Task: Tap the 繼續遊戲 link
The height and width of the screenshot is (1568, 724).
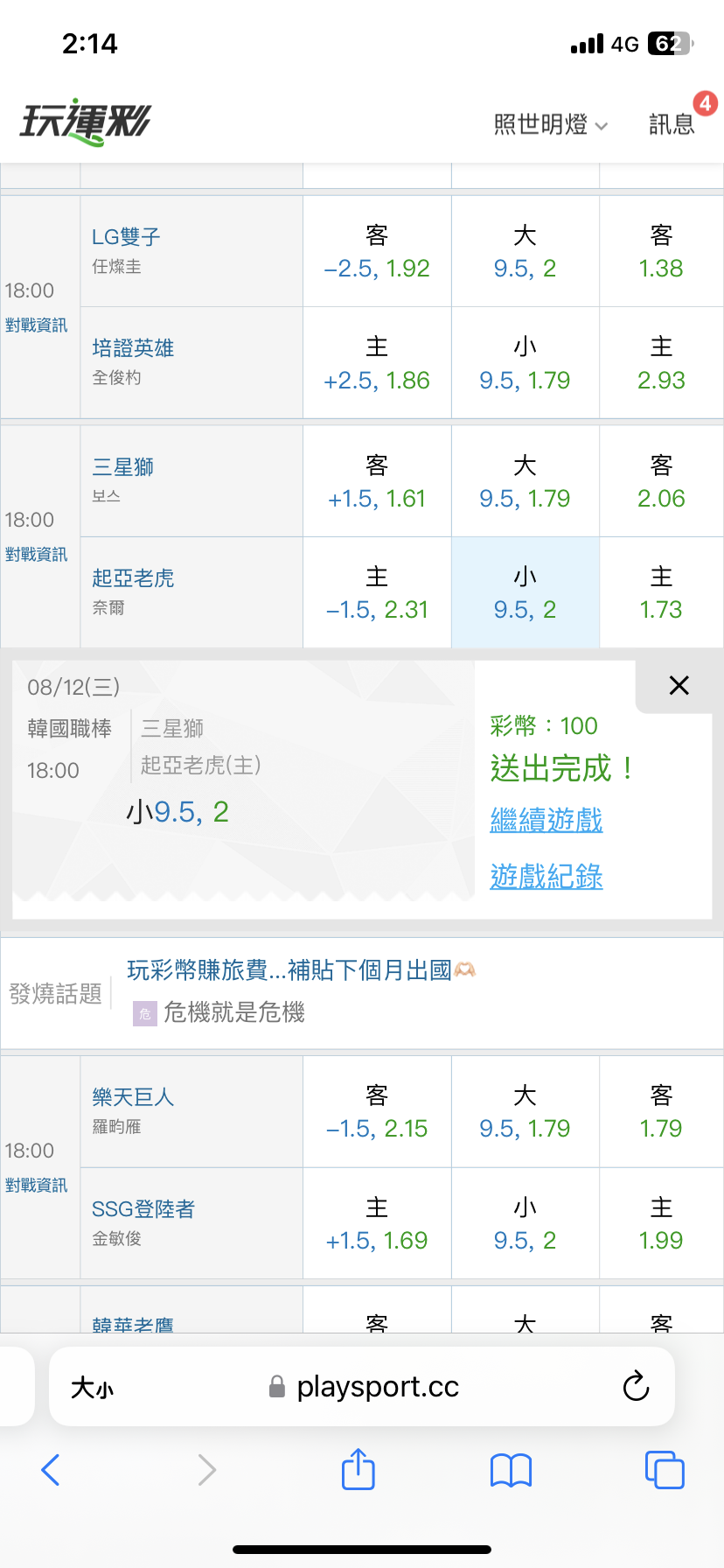Action: [x=546, y=820]
